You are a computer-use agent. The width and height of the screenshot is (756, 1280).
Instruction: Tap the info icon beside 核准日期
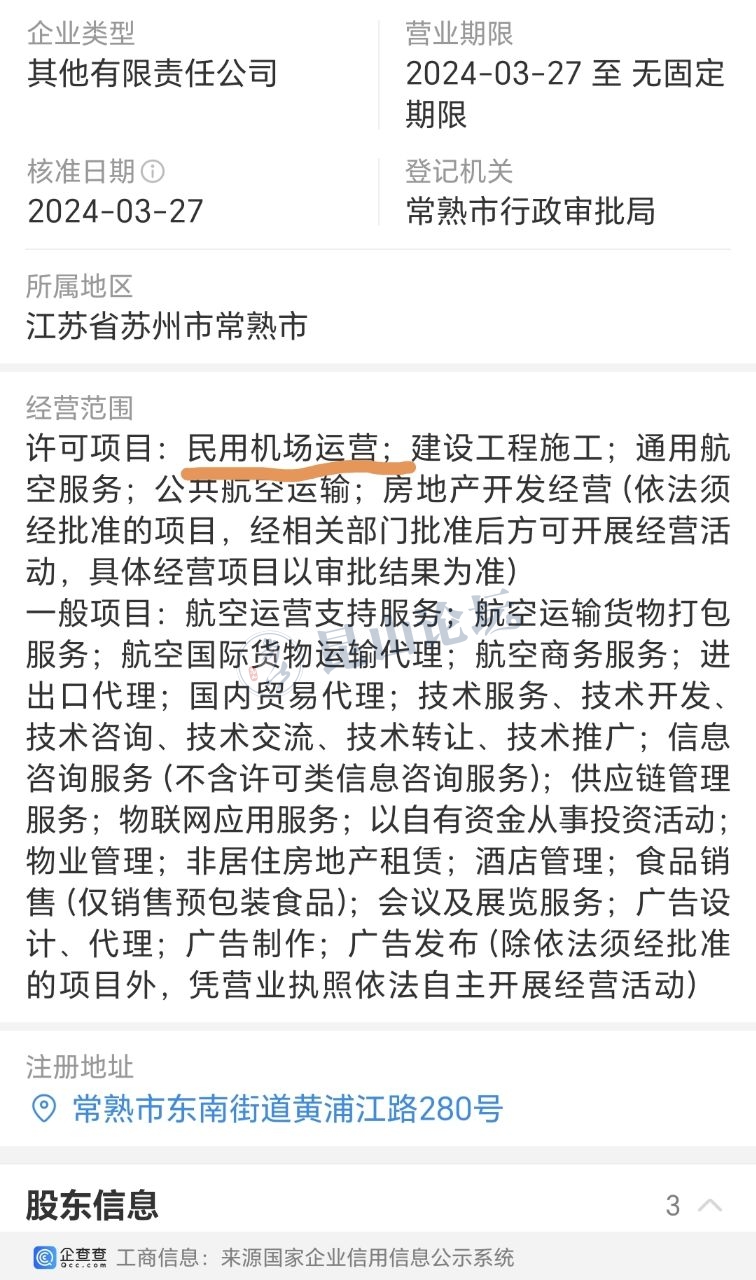click(x=153, y=171)
